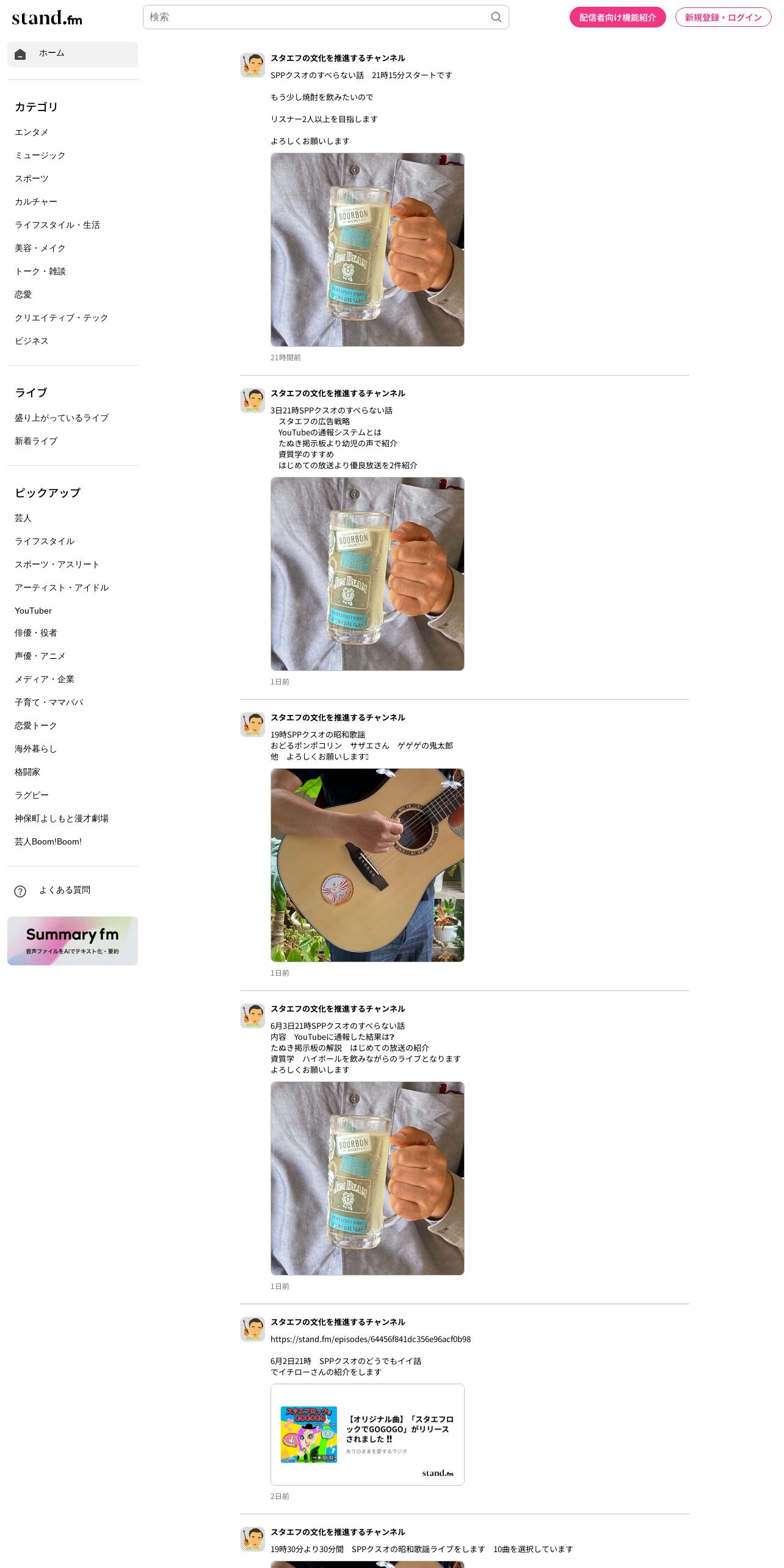Open the YouTuber pickup
The width and height of the screenshot is (784, 1568).
tap(33, 611)
